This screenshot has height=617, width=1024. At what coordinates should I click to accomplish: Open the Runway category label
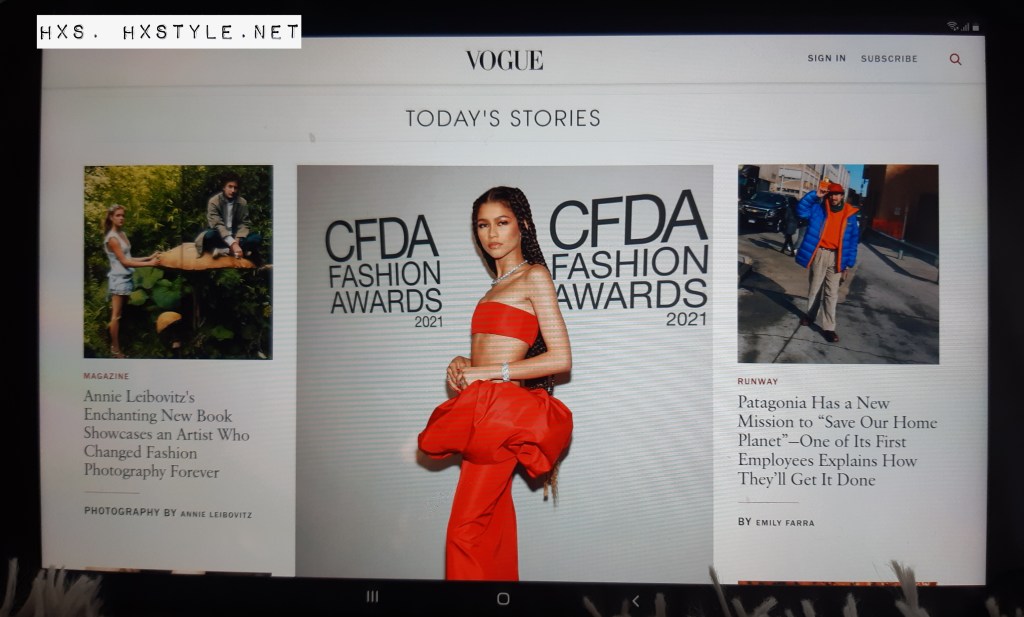pyautogui.click(x=757, y=382)
